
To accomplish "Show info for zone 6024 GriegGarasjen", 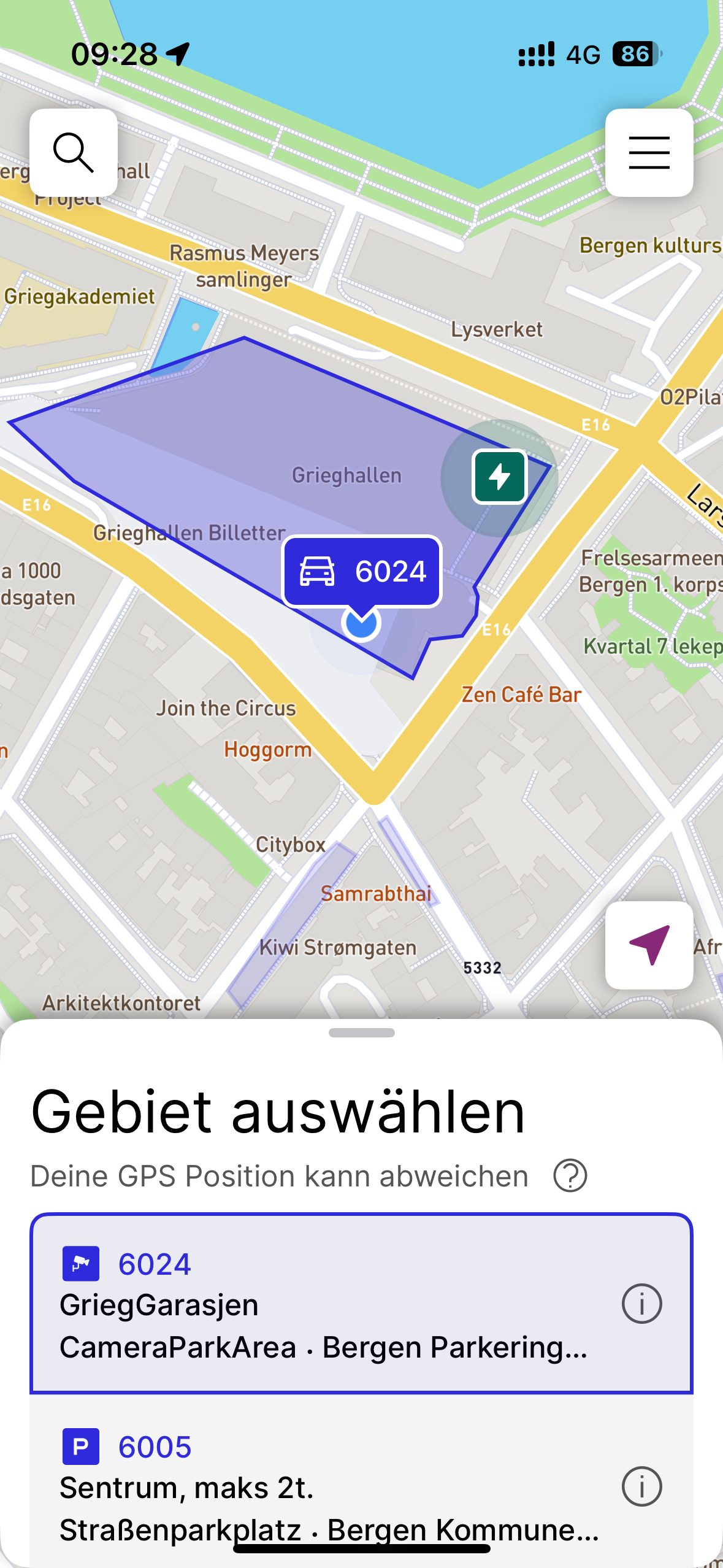I will (x=641, y=1304).
